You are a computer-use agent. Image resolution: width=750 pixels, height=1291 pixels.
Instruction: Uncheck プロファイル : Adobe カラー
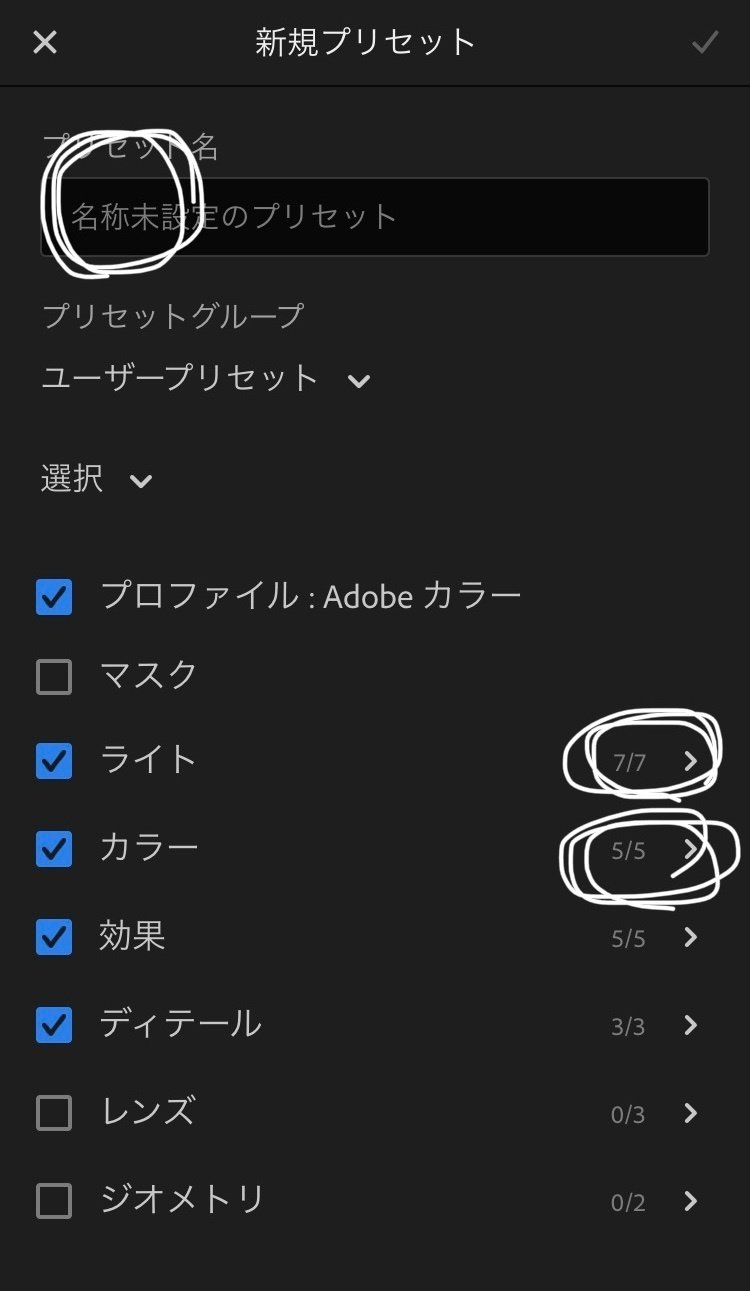(x=54, y=597)
